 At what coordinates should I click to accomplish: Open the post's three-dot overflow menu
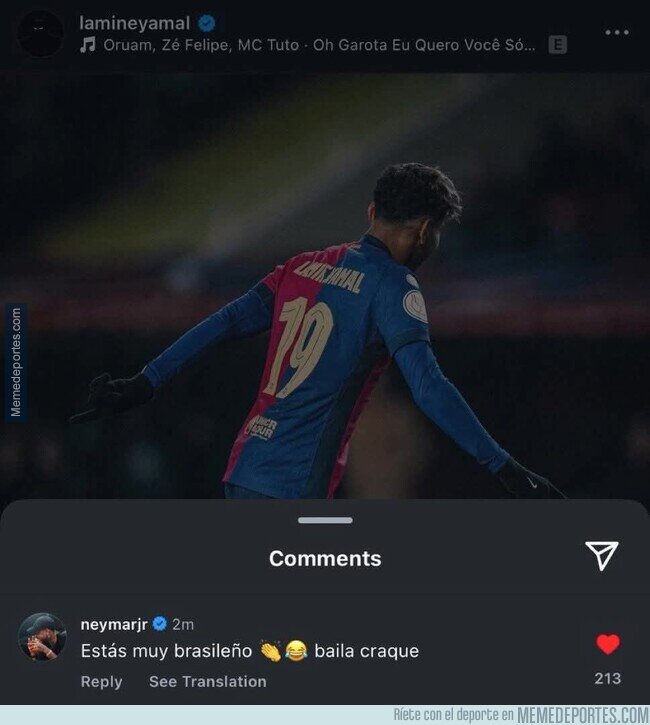[617, 33]
